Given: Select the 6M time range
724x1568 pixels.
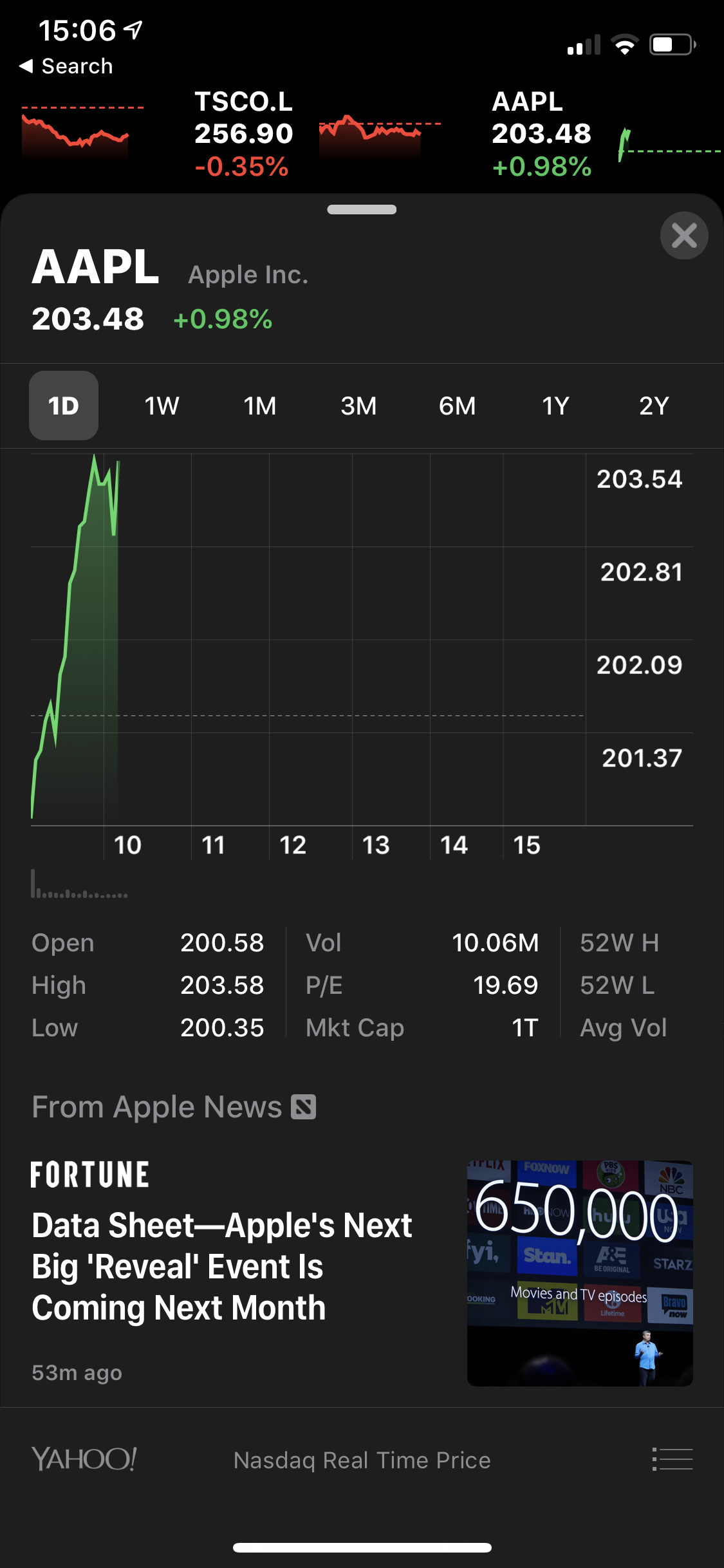Looking at the screenshot, I should coord(458,406).
